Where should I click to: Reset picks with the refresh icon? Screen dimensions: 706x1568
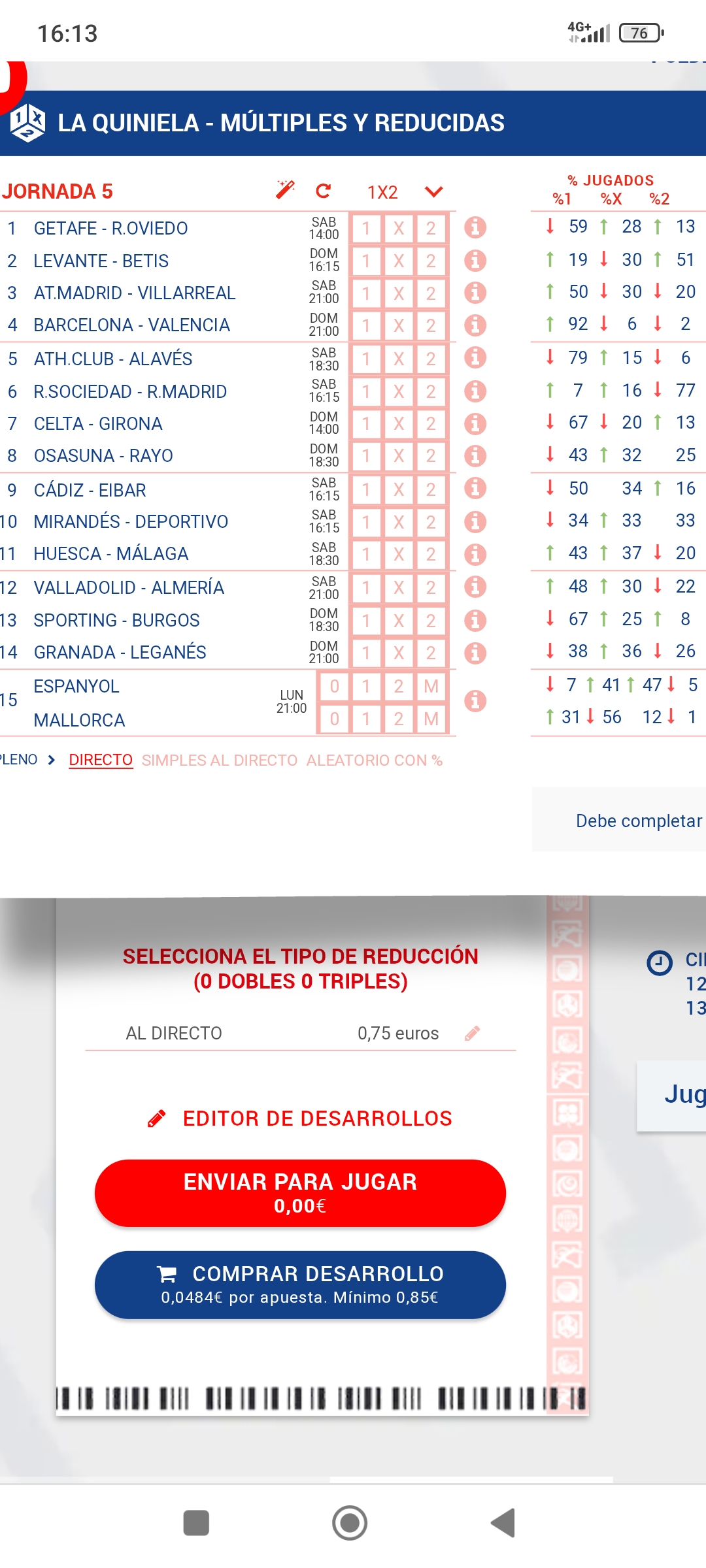(324, 191)
